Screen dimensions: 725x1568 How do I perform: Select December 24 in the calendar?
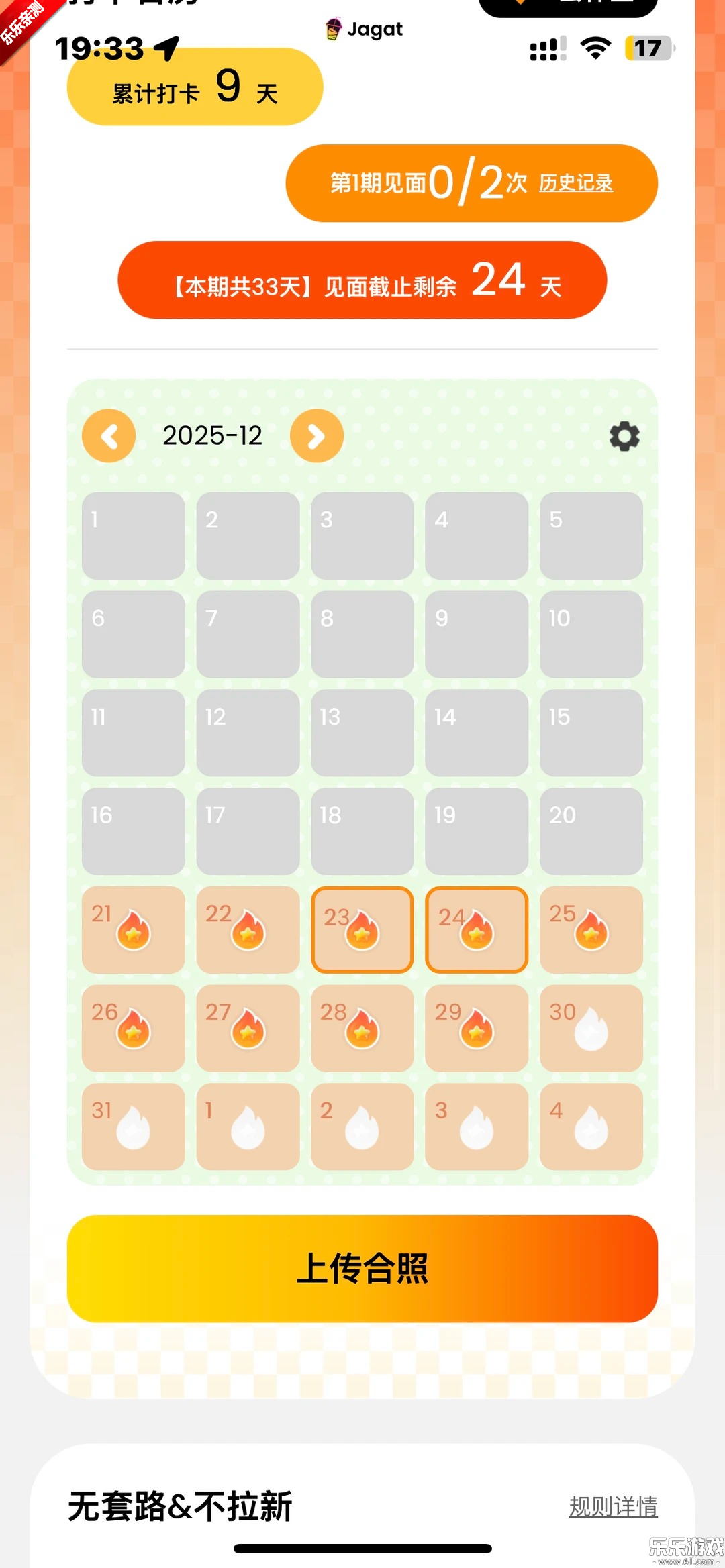pyautogui.click(x=477, y=929)
